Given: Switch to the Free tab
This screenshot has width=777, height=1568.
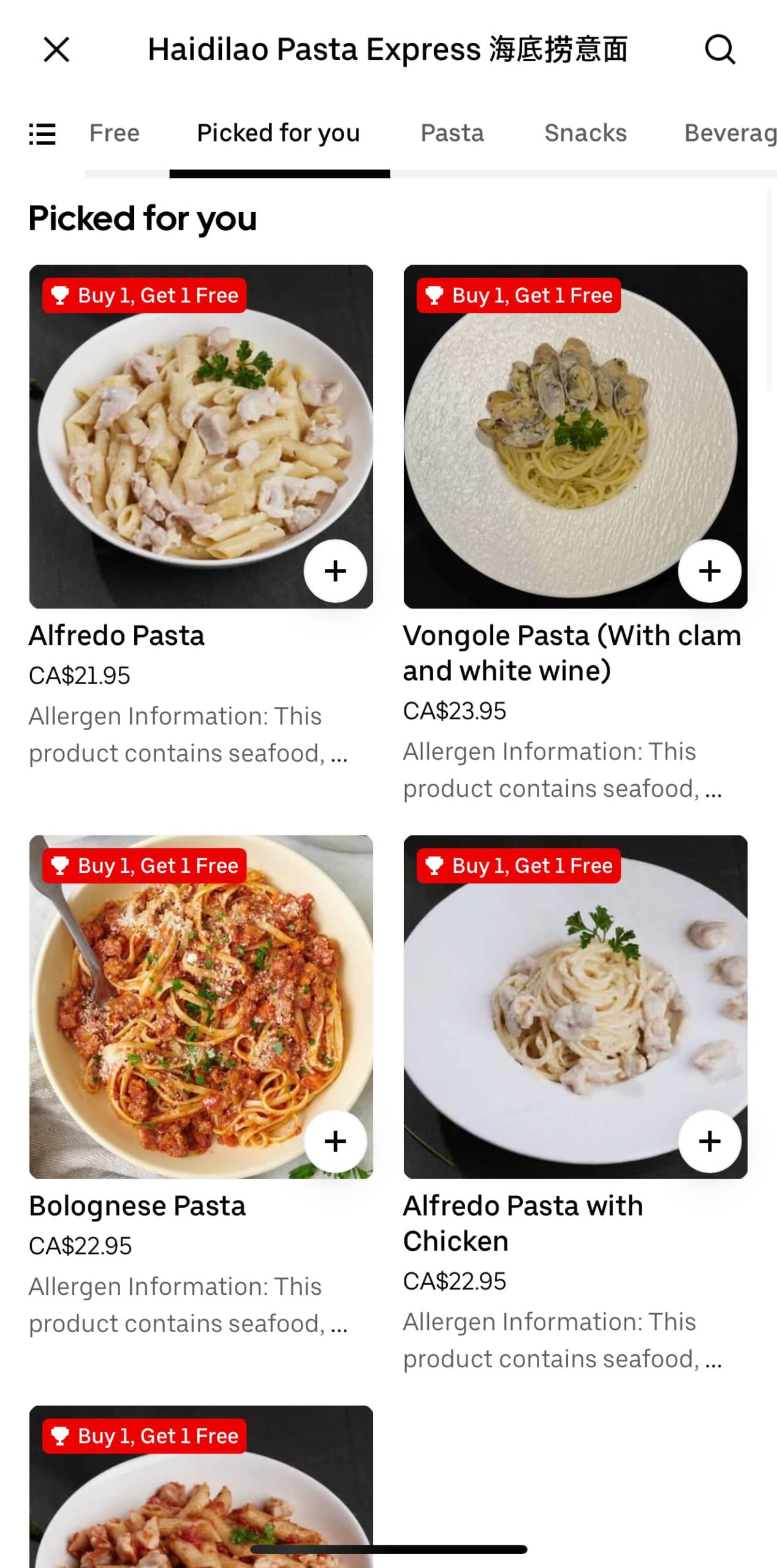Looking at the screenshot, I should (115, 134).
